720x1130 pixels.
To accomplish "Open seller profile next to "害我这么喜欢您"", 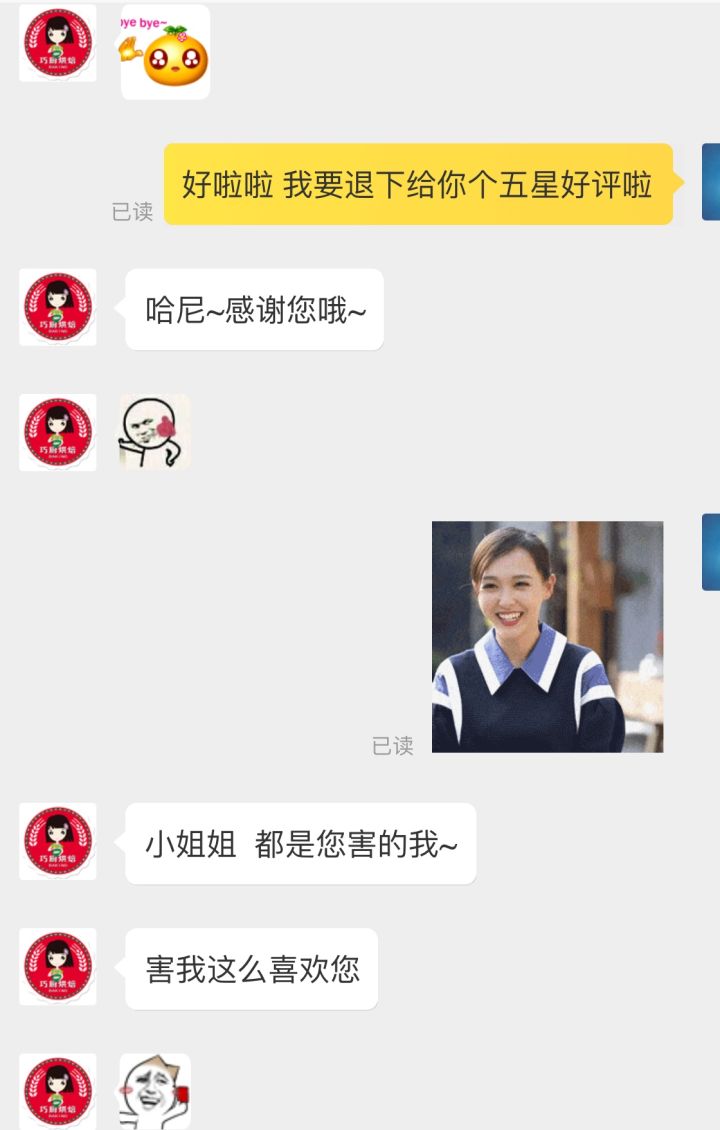I will (x=58, y=966).
